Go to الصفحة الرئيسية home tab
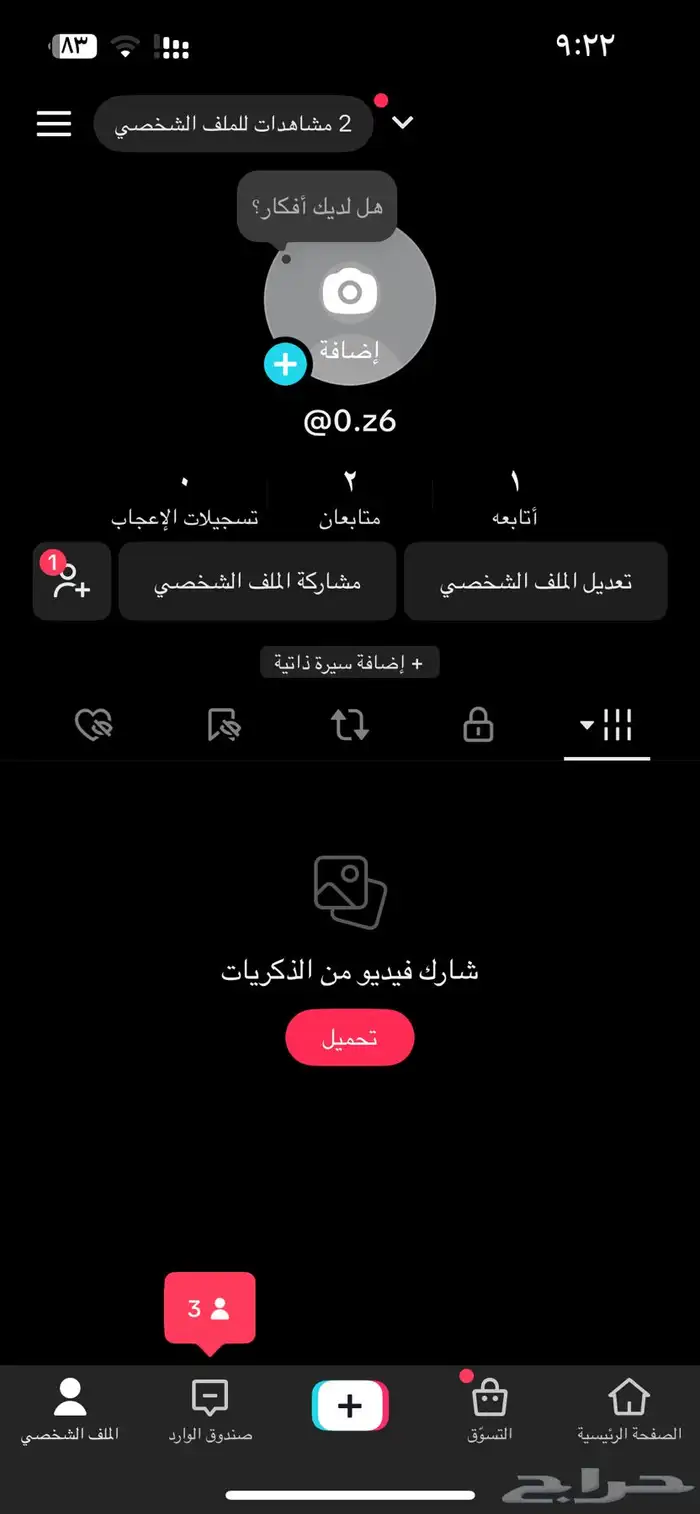This screenshot has width=700, height=1514. click(629, 1410)
